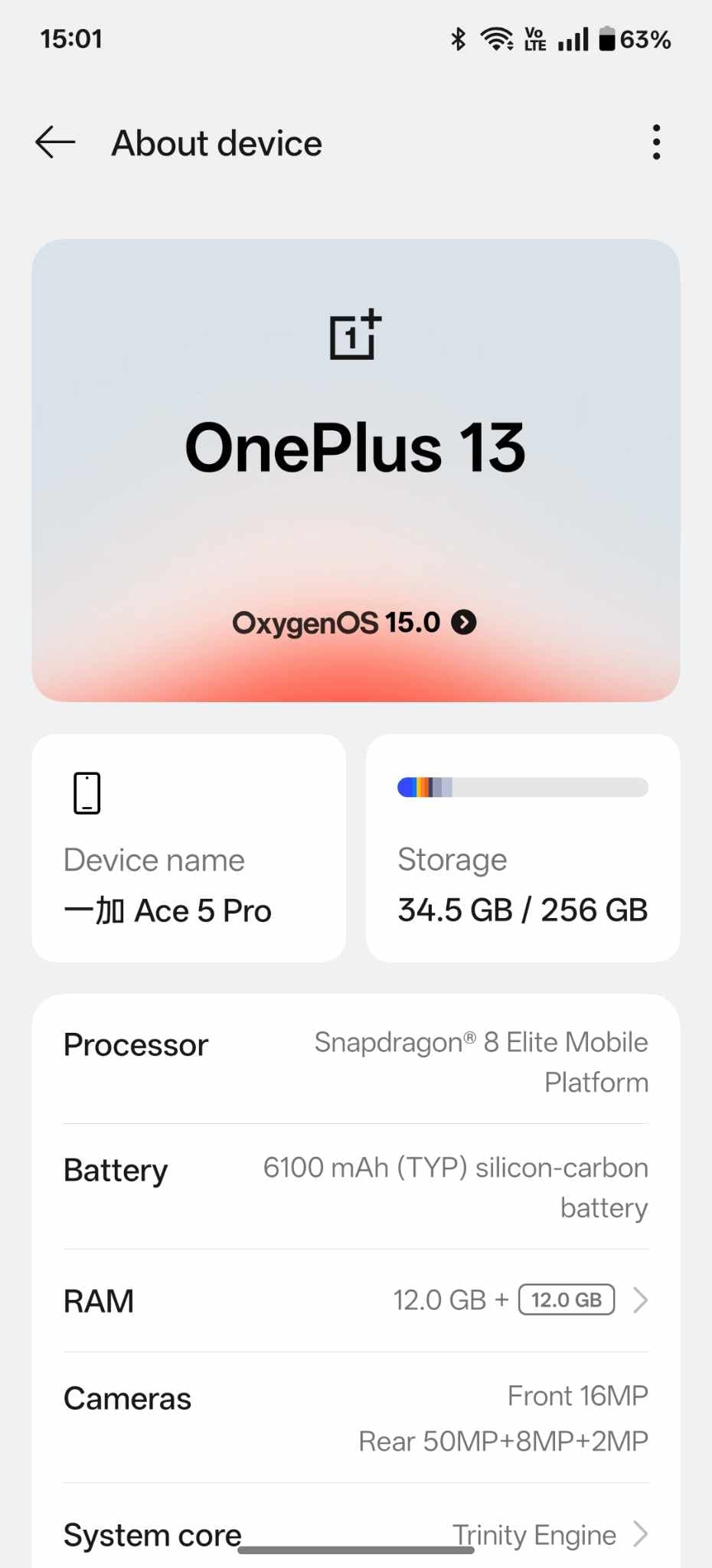Tap the clock showing 15:01
The width and height of the screenshot is (712, 1568).
tap(71, 38)
